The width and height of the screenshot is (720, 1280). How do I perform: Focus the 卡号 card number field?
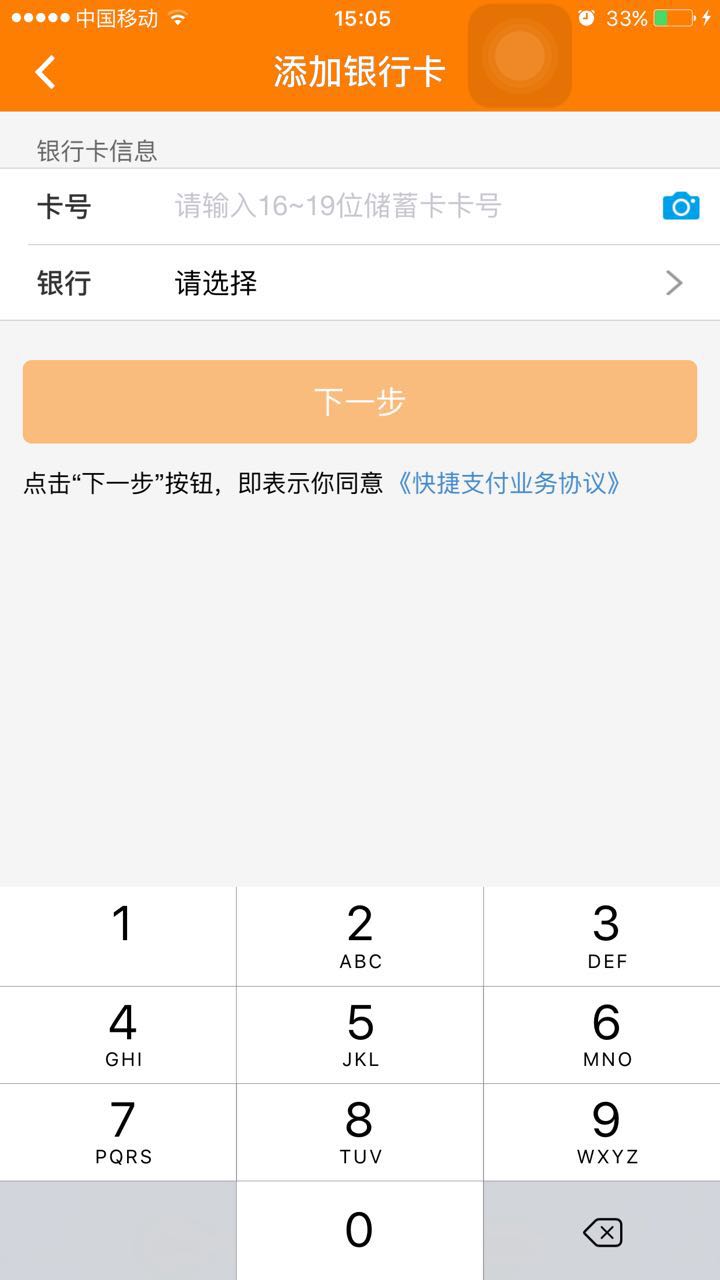pyautogui.click(x=400, y=207)
